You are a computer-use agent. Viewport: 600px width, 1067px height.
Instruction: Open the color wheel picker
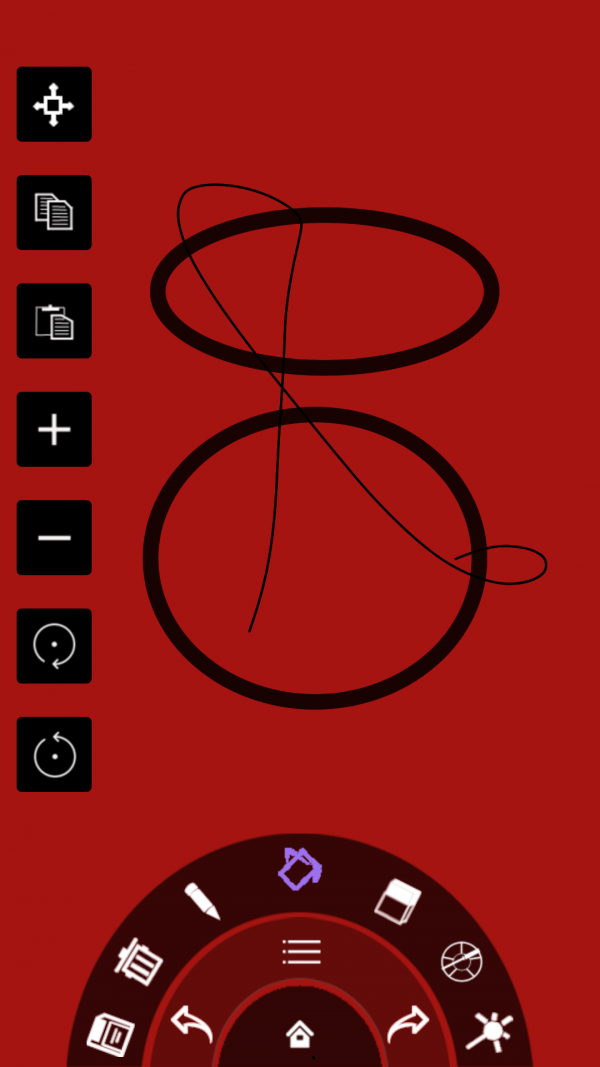click(x=462, y=961)
